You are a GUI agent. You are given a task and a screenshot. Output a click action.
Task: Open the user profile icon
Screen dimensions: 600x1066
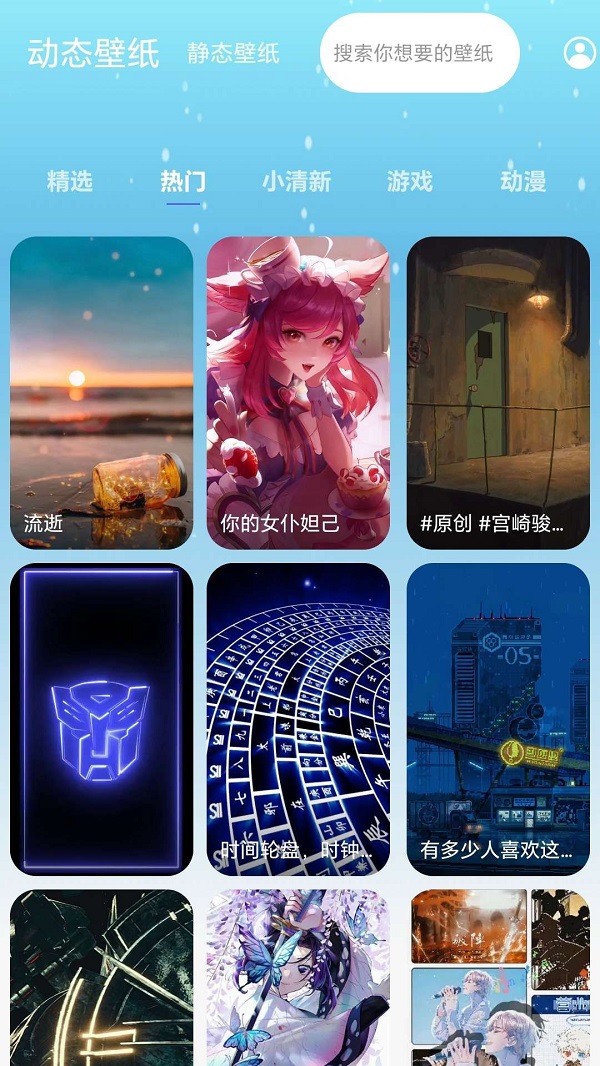click(579, 53)
